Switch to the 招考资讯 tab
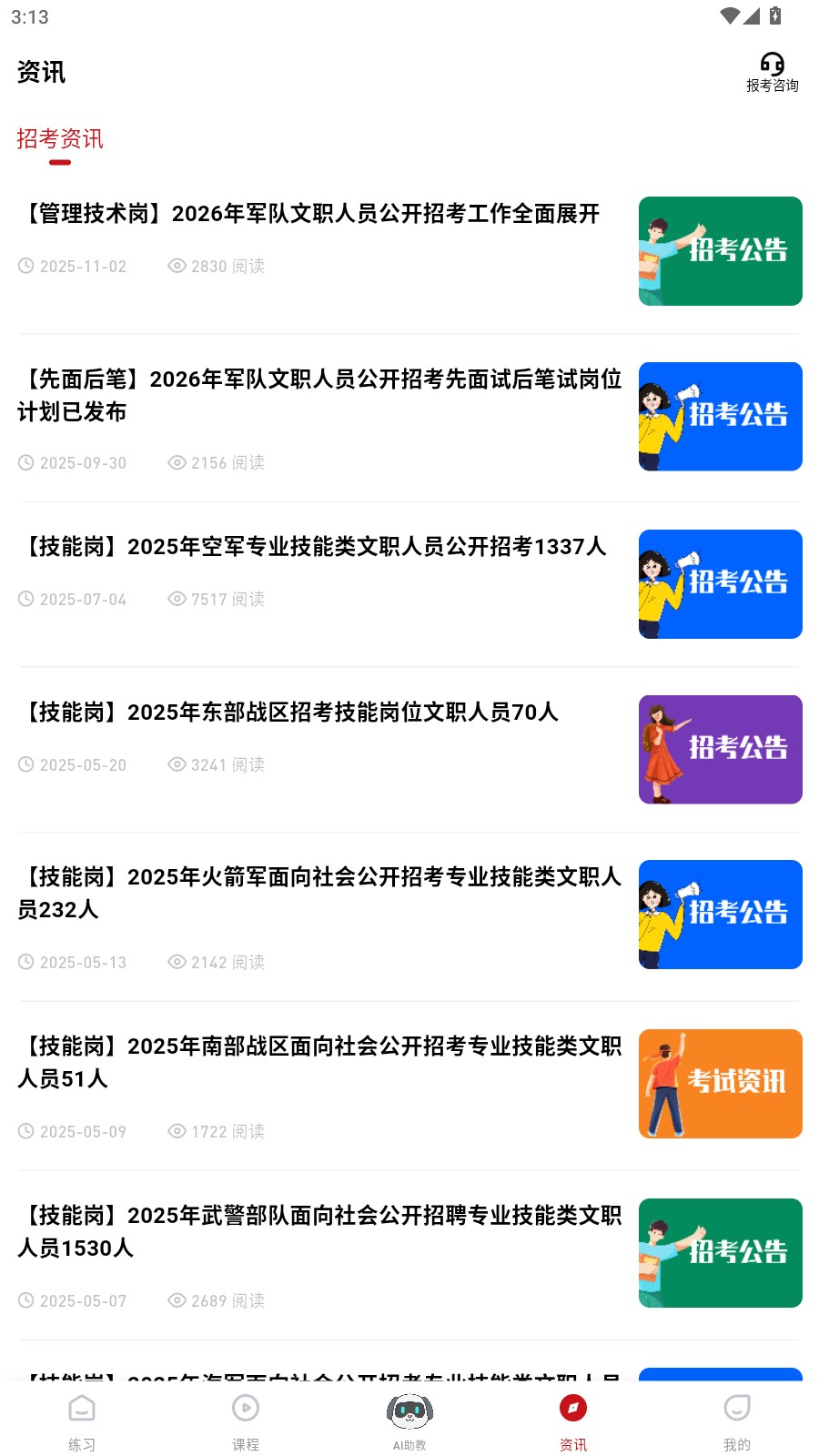The width and height of the screenshot is (819, 1456). click(60, 138)
